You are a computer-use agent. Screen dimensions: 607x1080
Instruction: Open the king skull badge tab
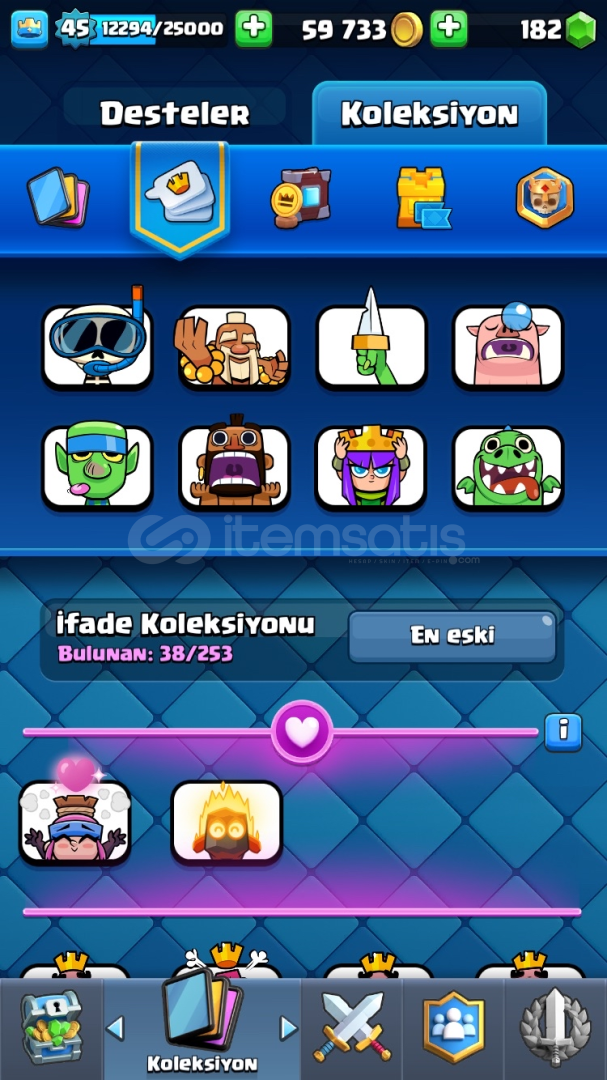click(545, 198)
